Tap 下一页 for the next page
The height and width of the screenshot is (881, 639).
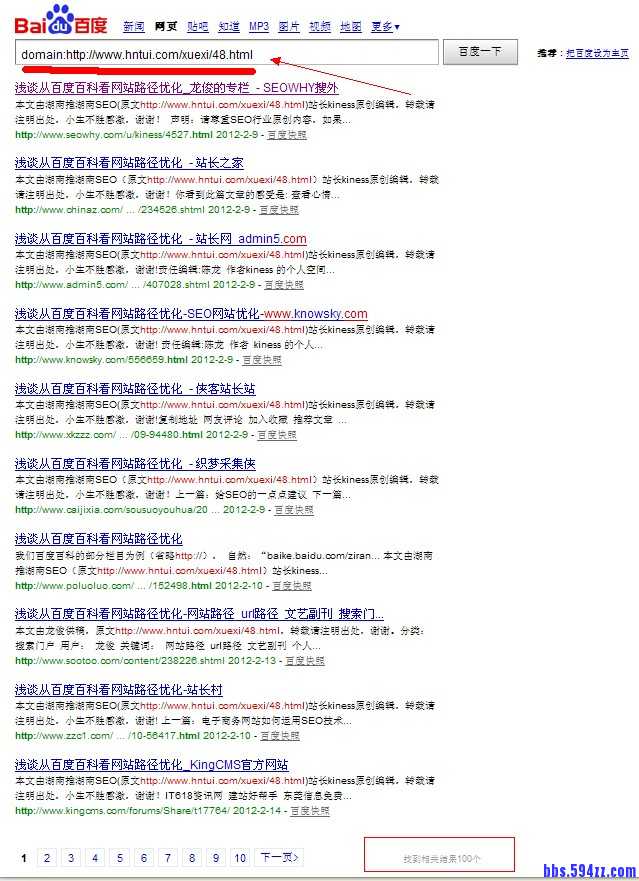pos(279,858)
